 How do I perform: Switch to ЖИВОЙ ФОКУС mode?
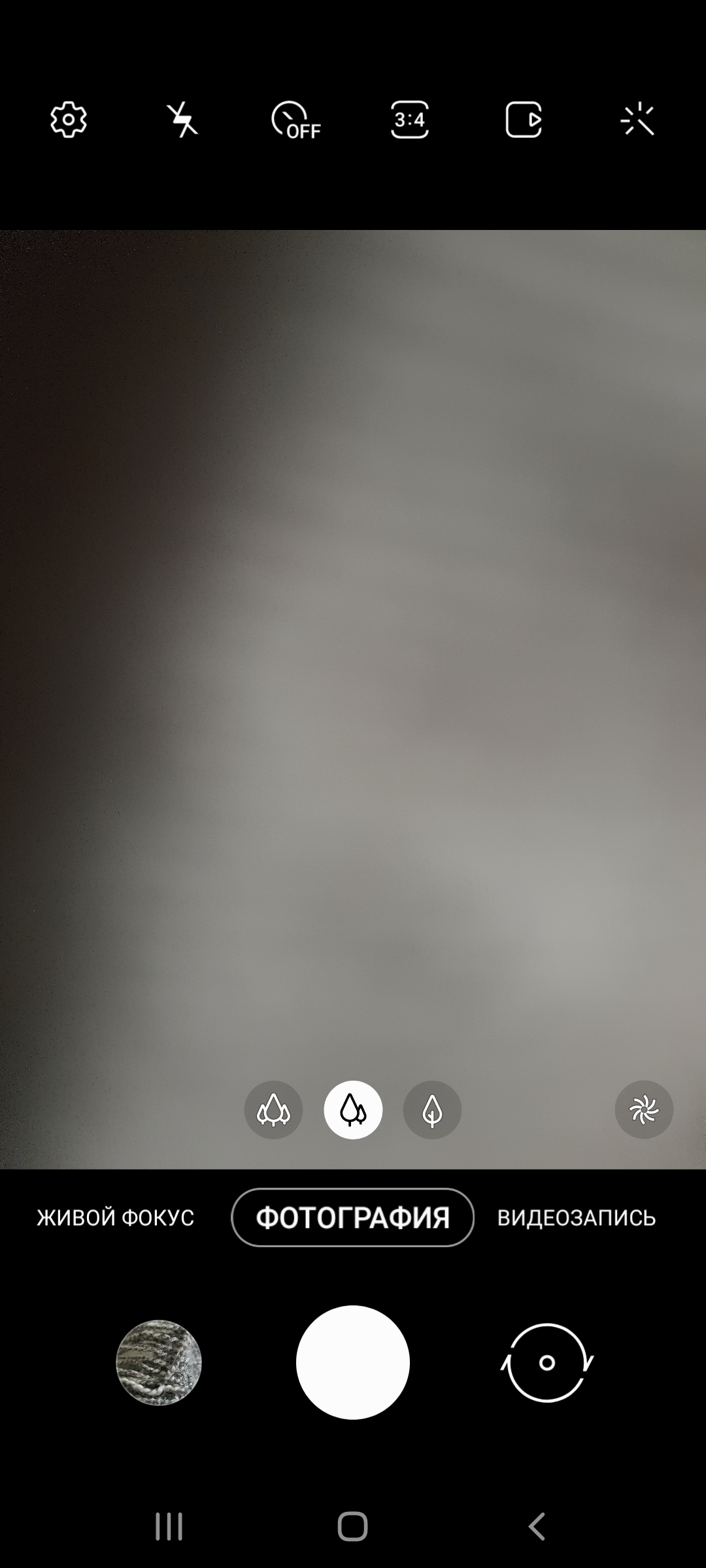click(116, 1218)
